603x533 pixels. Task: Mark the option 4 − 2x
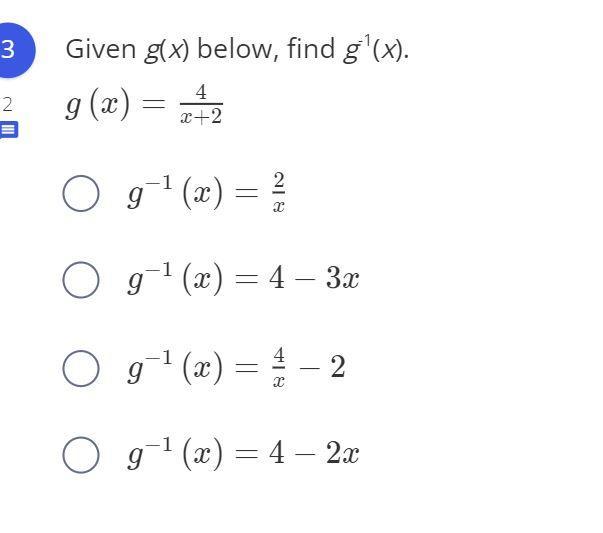(81, 455)
